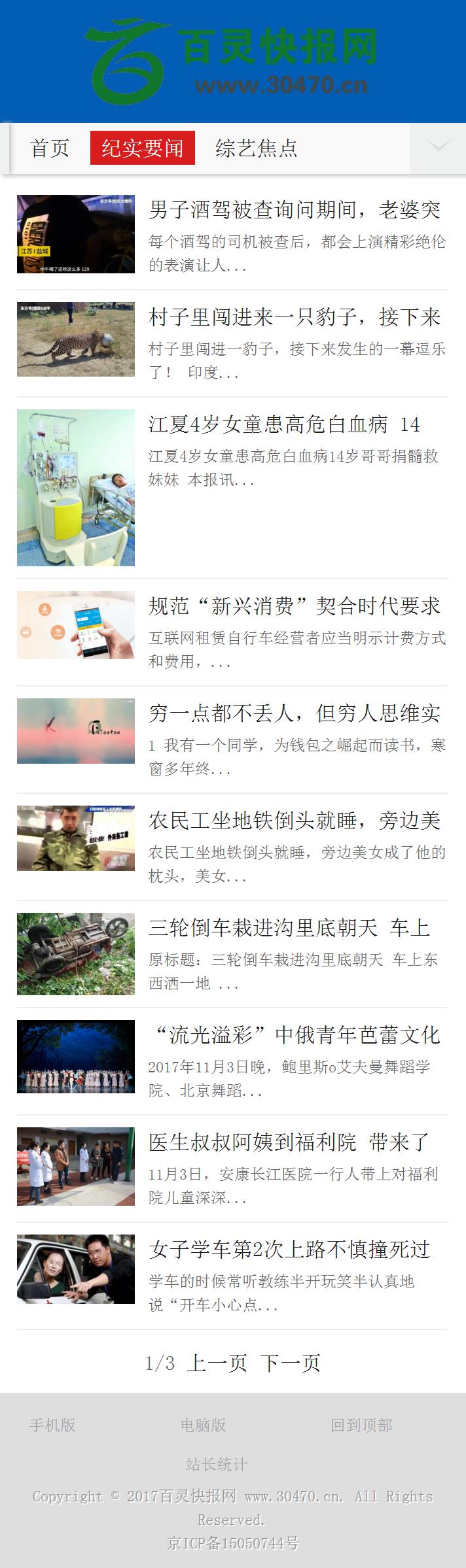Go to next page 下一页
This screenshot has height=1568, width=466.
[x=291, y=1363]
